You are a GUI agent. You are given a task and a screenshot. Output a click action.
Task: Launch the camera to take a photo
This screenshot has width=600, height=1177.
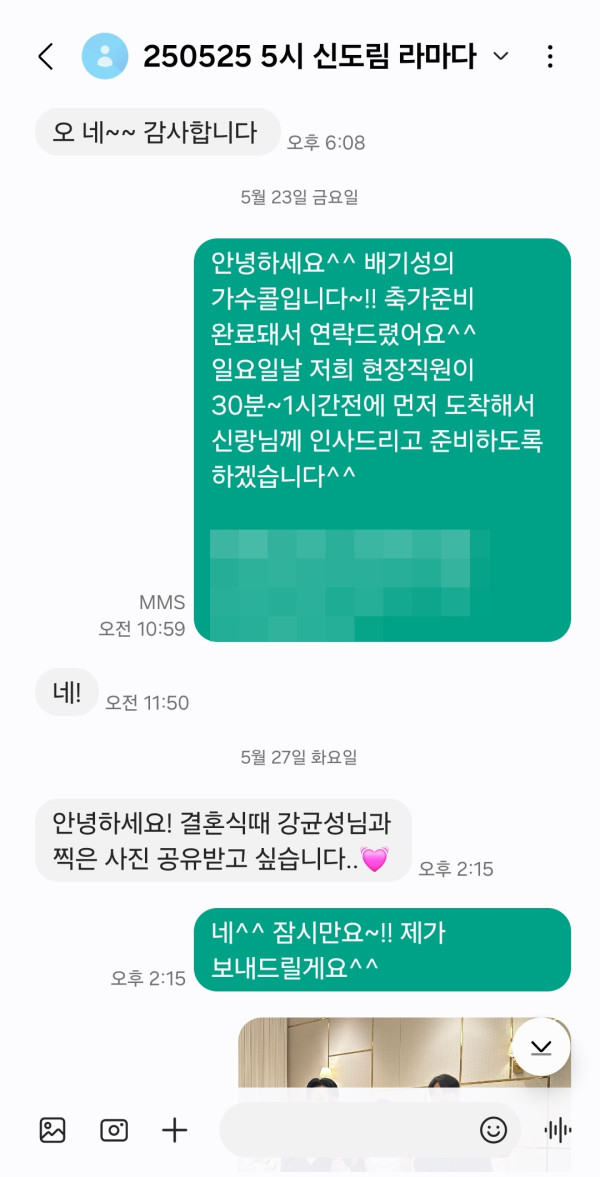(114, 1130)
